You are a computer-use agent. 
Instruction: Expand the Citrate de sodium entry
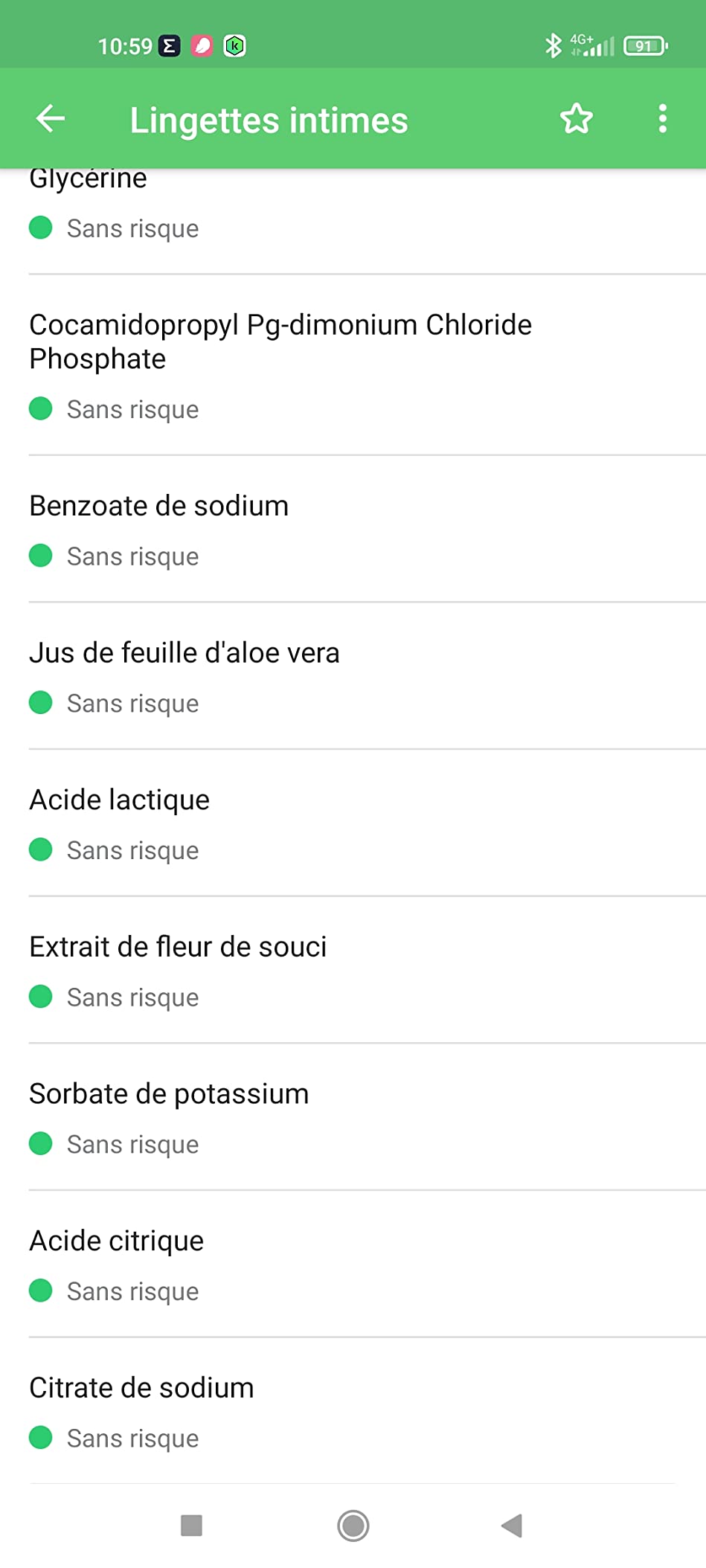coord(141,1387)
